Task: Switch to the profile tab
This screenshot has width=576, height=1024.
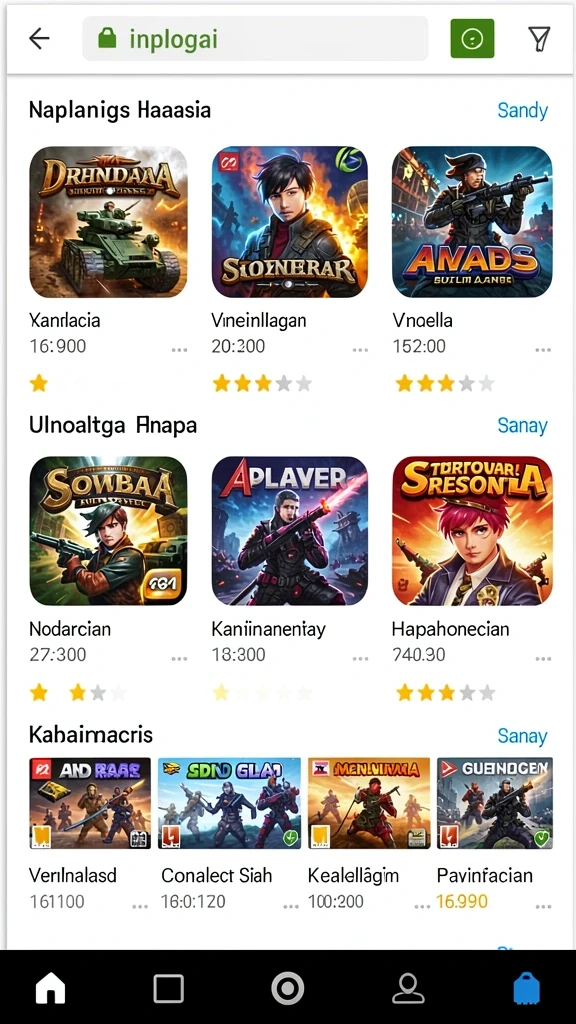Action: coord(408,988)
